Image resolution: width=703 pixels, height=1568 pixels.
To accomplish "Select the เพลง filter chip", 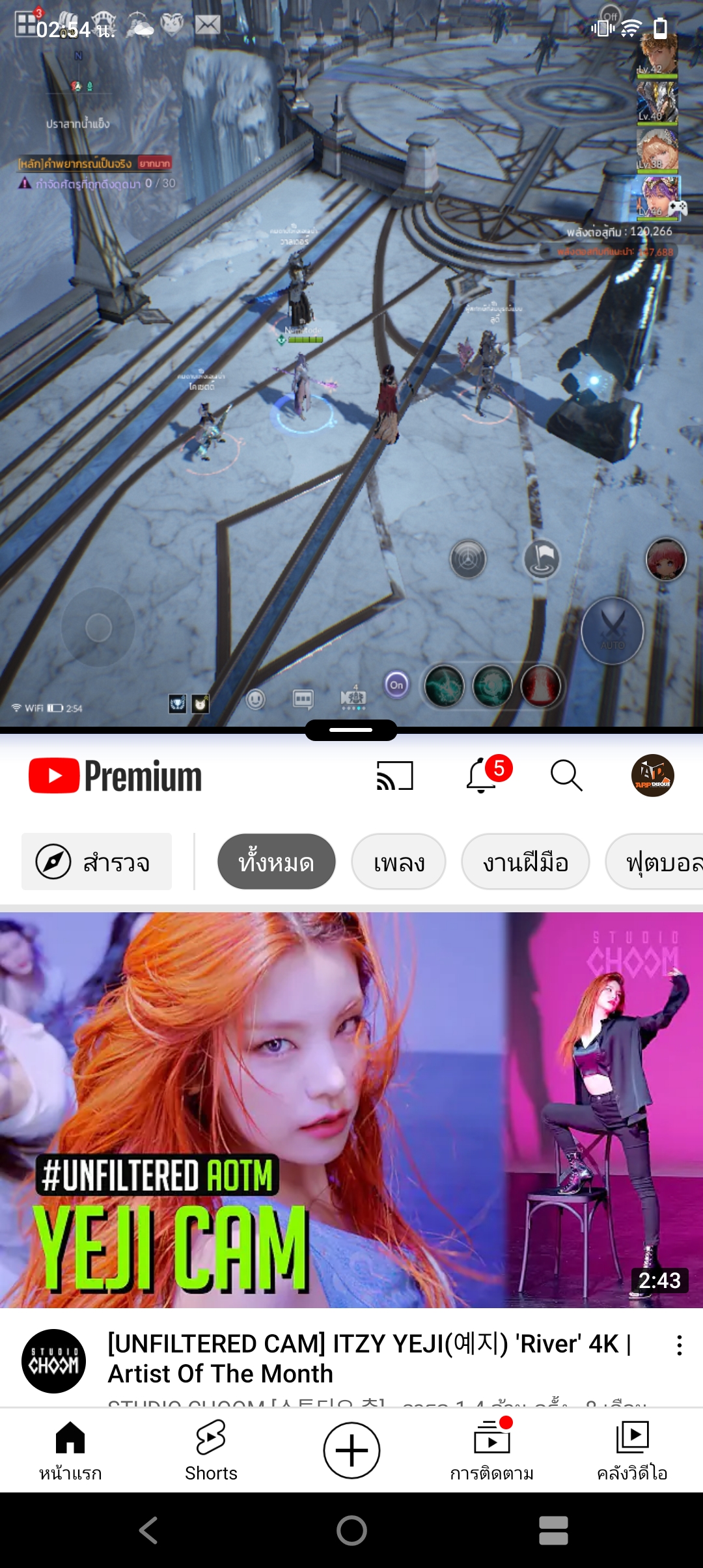I will click(x=398, y=861).
